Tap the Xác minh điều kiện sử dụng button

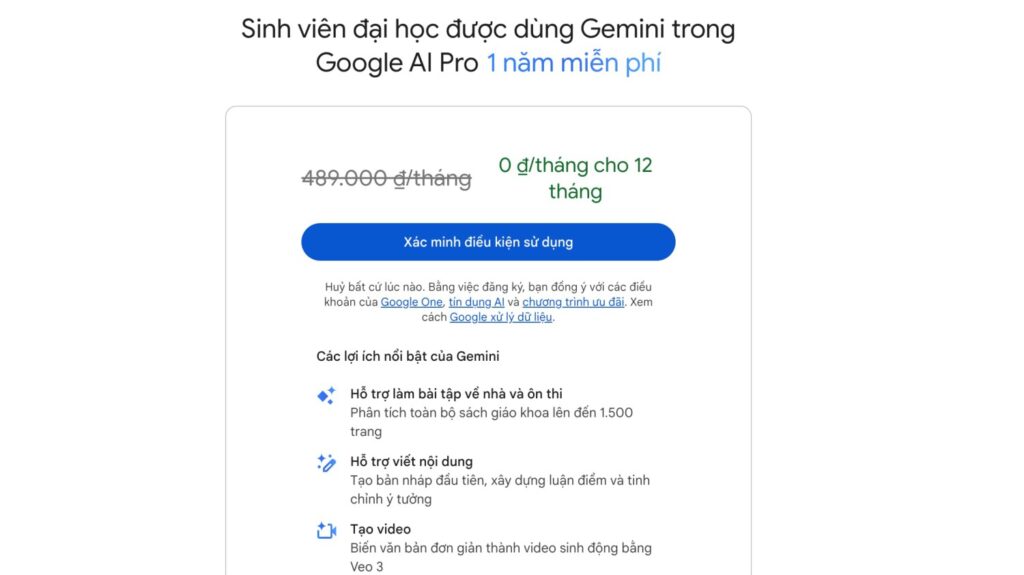point(488,242)
